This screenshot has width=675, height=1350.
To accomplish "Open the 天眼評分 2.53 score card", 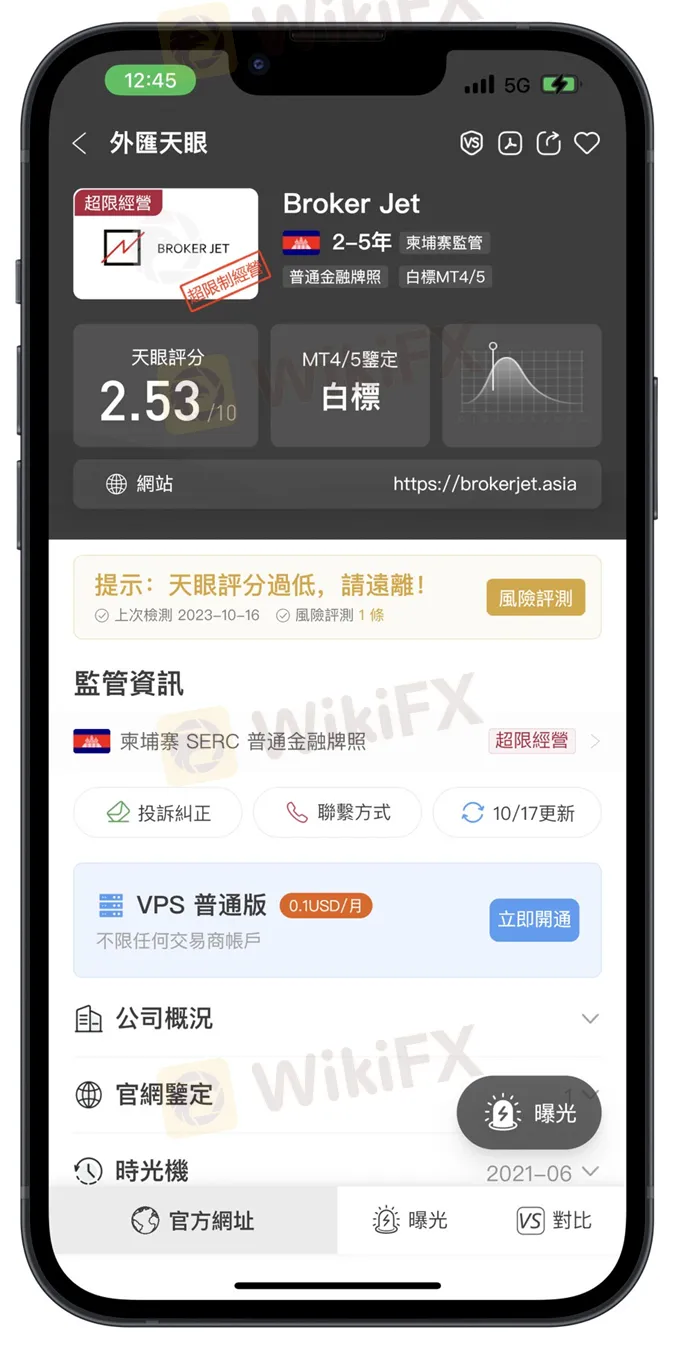I will [166, 385].
